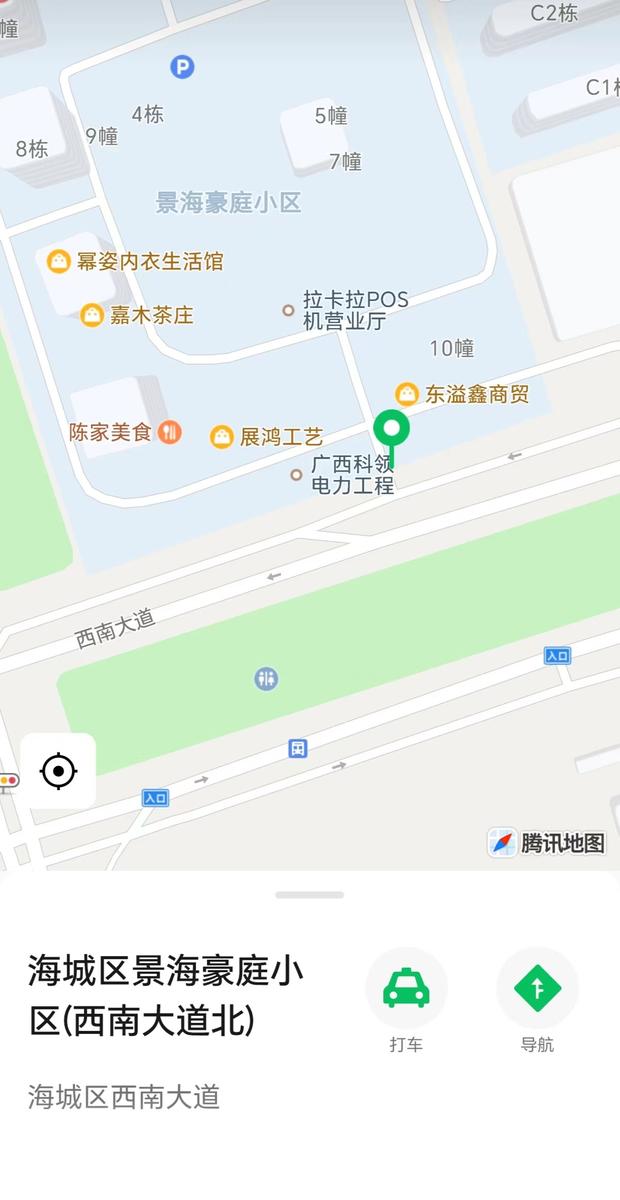Screen dimensions: 620x1200
Task: Recenter map on my current location
Action: pyautogui.click(x=58, y=771)
